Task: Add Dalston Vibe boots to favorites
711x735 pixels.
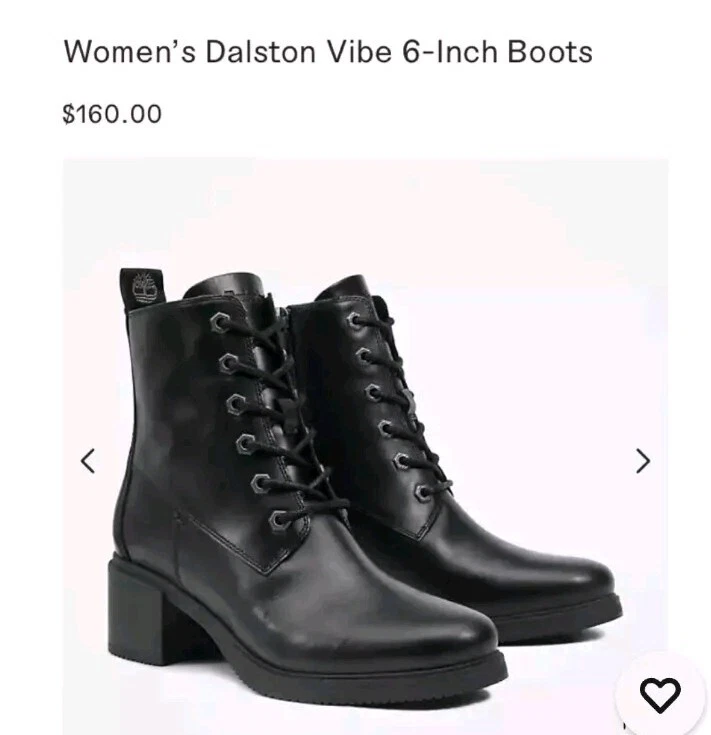Action: coord(660,694)
